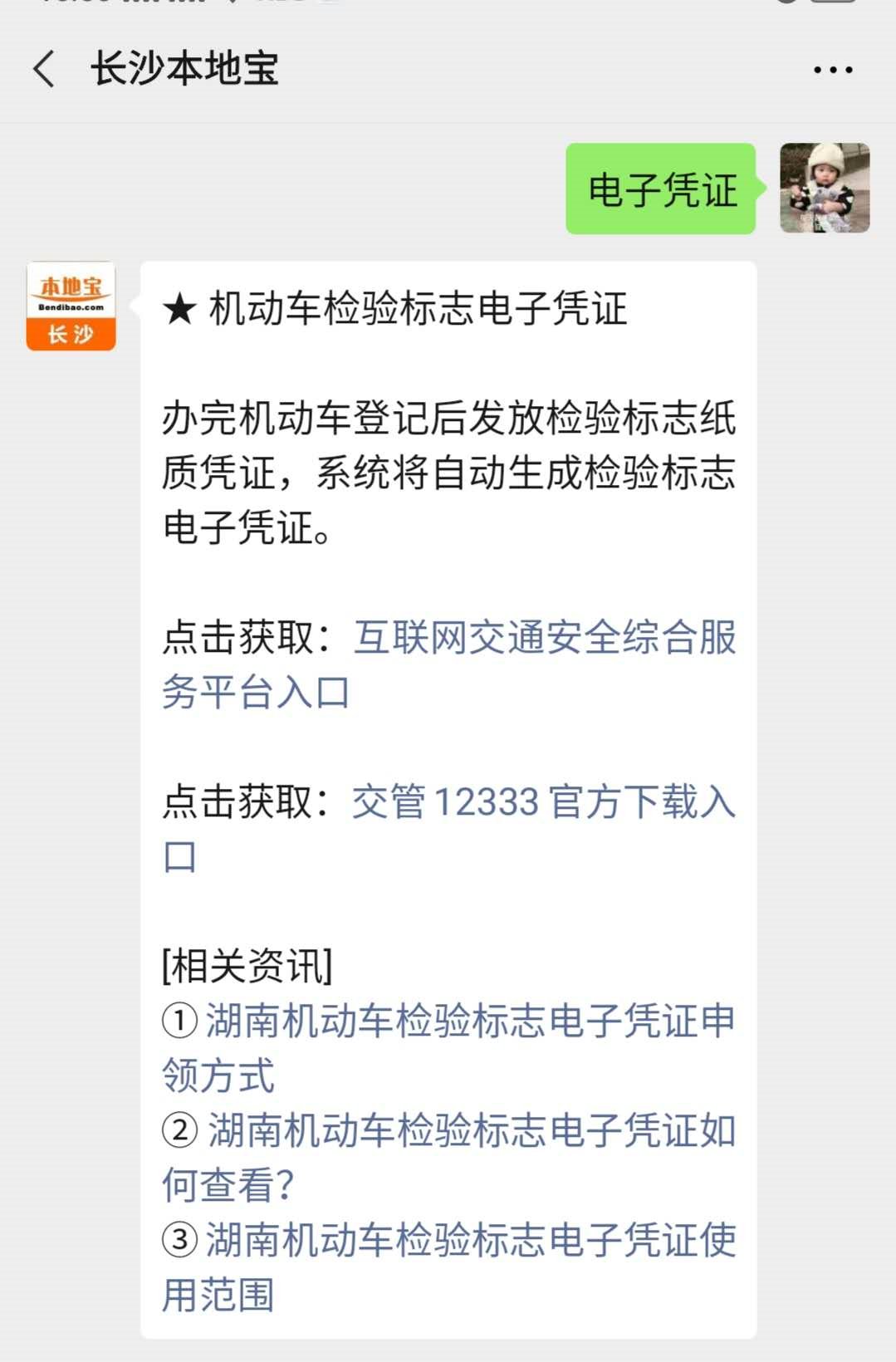
Task: Open 湖南机动车检验标志电子凭证申领方式 article
Action: point(469,1021)
